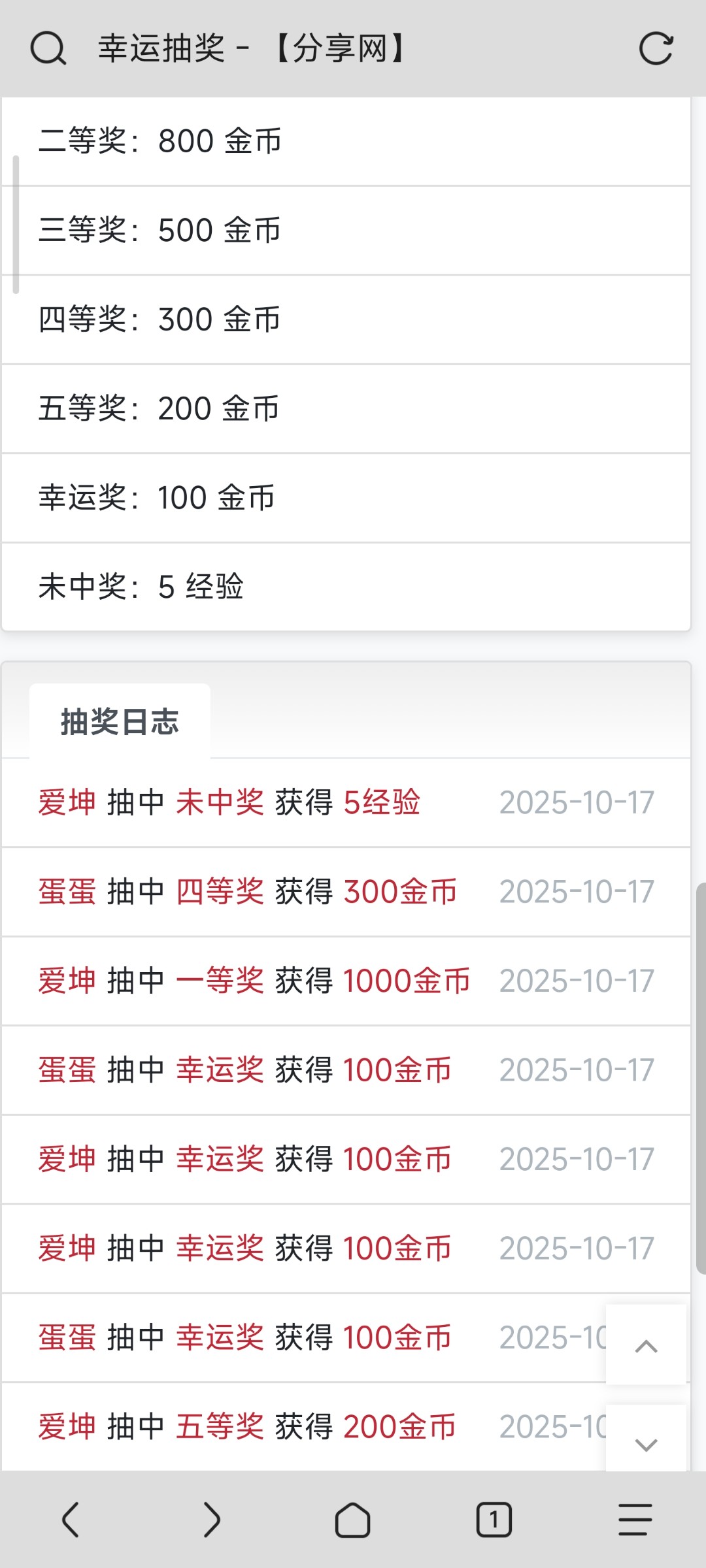
Task: Open the tab switcher showing 1 tab
Action: click(x=494, y=1519)
